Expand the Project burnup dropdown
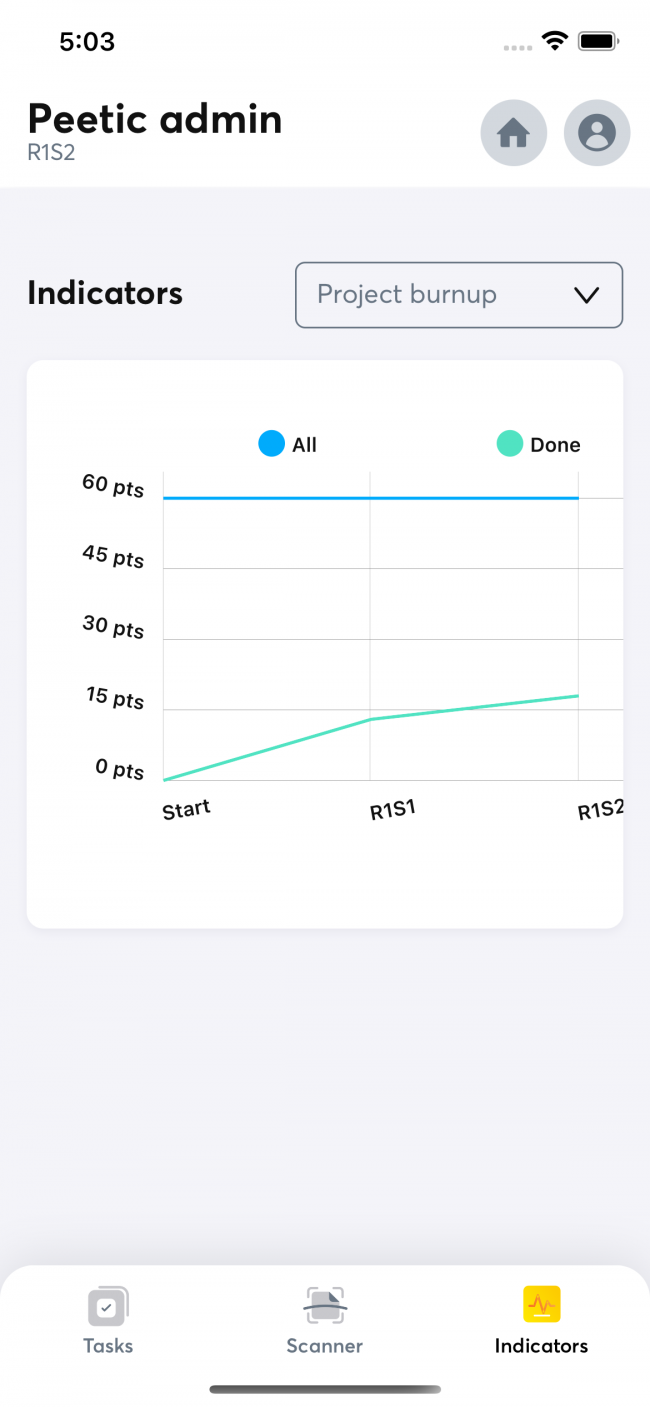650x1407 pixels. click(459, 295)
